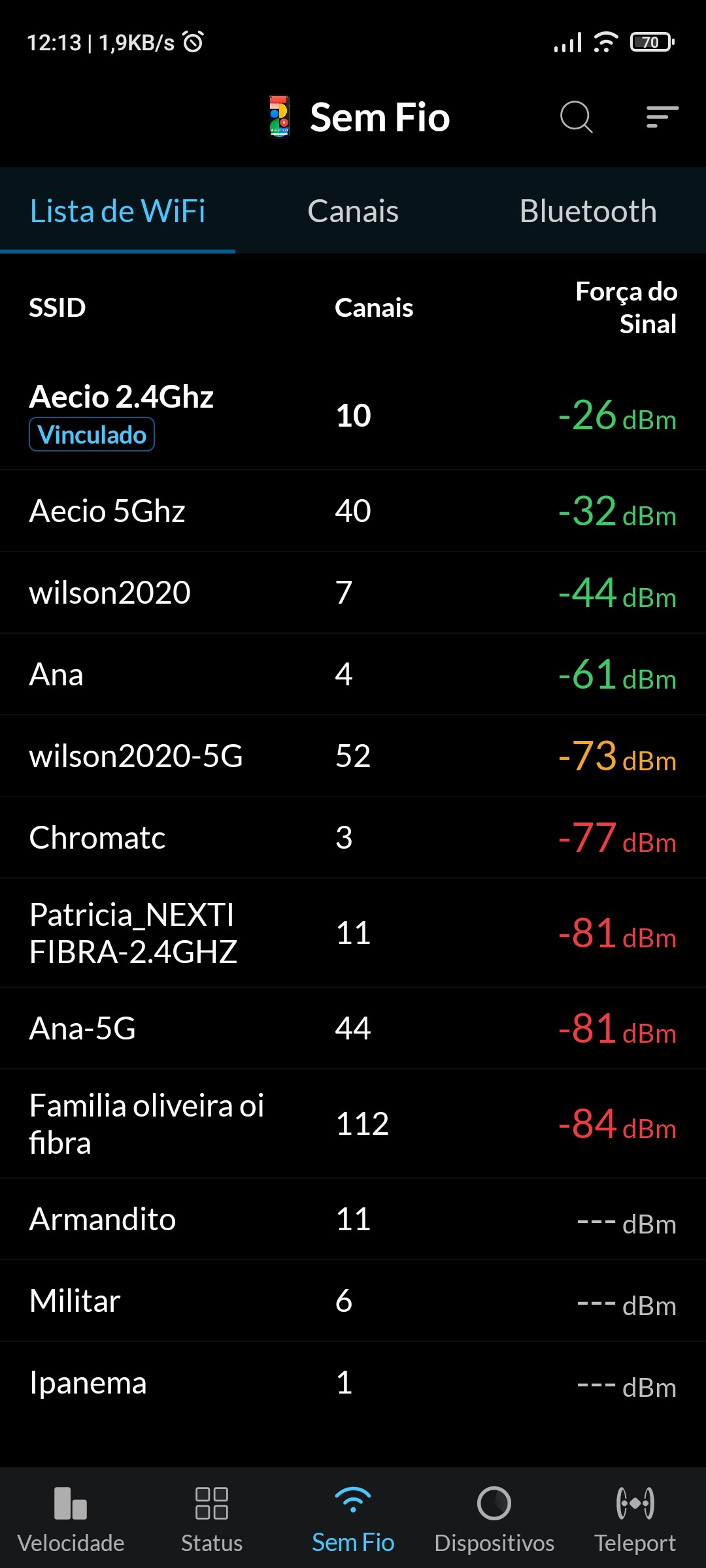This screenshot has height=1568, width=706.
Task: Open the Aecio 2.4Ghz network row
Action: (x=353, y=416)
